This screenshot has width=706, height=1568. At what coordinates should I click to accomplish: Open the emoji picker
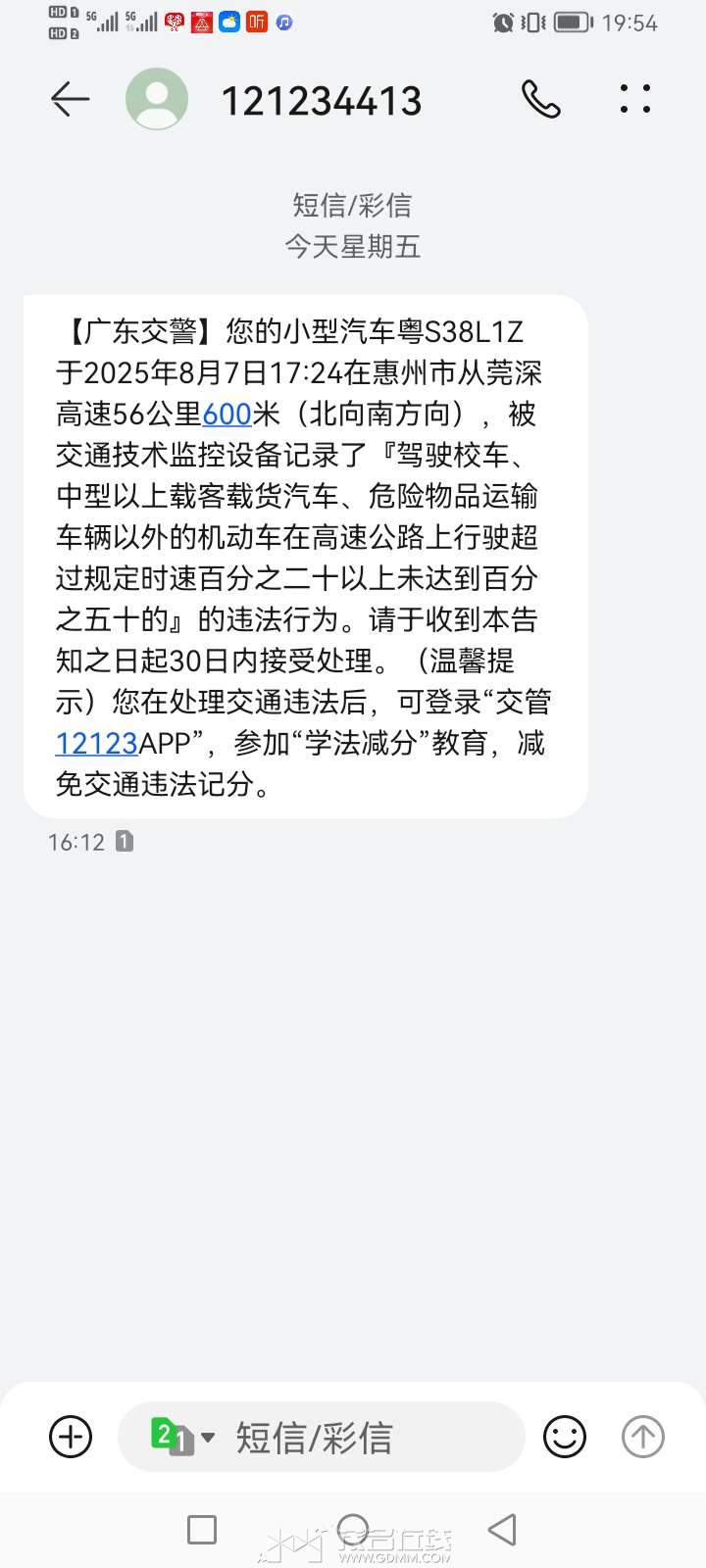click(x=565, y=1438)
